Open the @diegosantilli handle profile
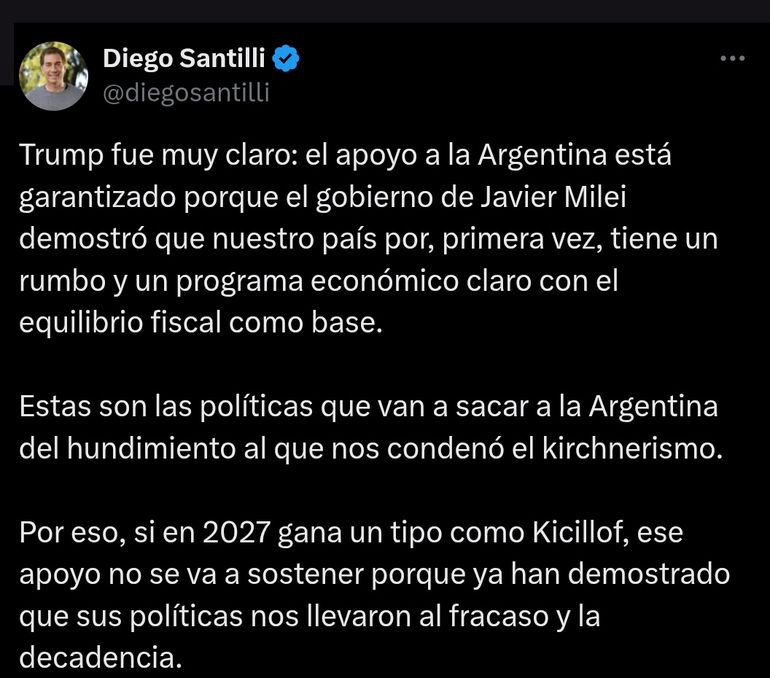Screen dimensions: 770x678 coord(186,93)
